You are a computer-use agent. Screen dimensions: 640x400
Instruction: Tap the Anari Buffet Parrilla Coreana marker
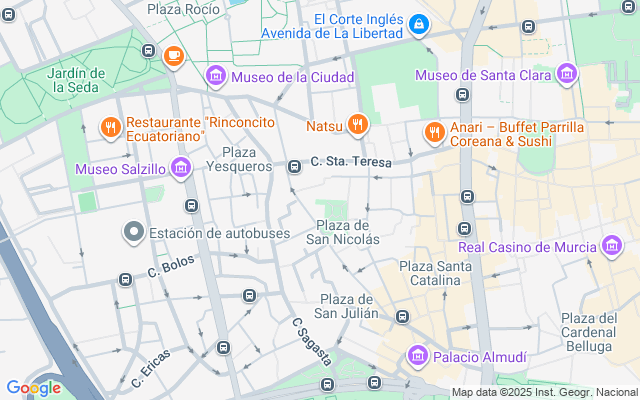(x=433, y=131)
